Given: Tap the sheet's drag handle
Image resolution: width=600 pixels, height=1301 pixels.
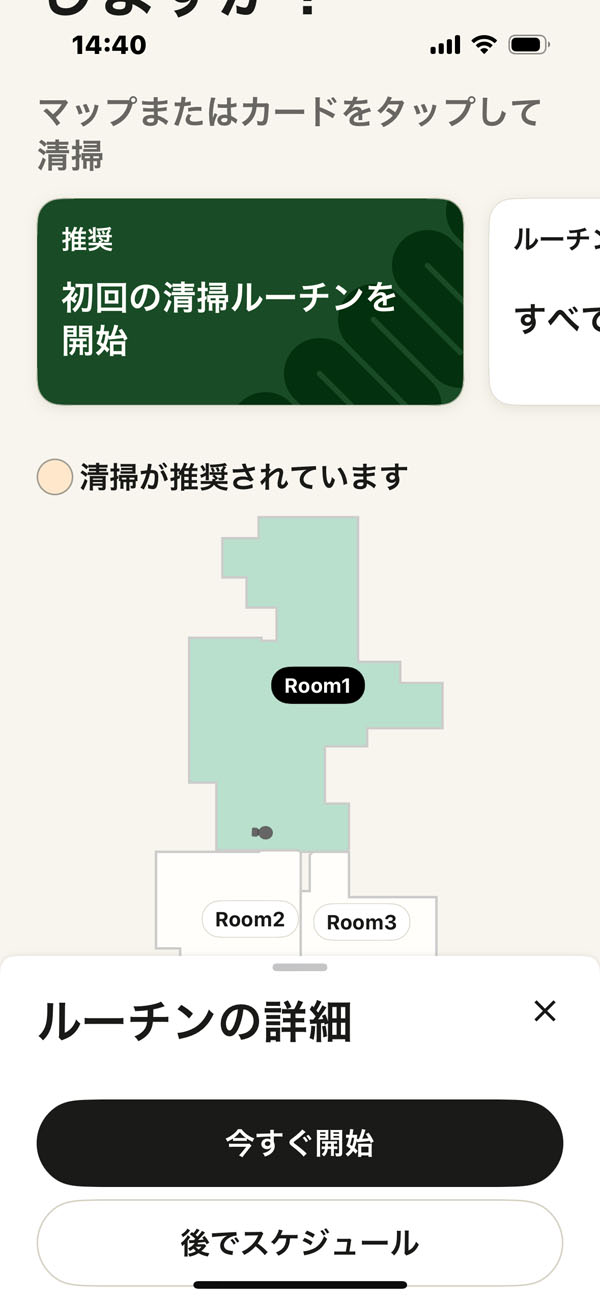Looking at the screenshot, I should pos(300,967).
